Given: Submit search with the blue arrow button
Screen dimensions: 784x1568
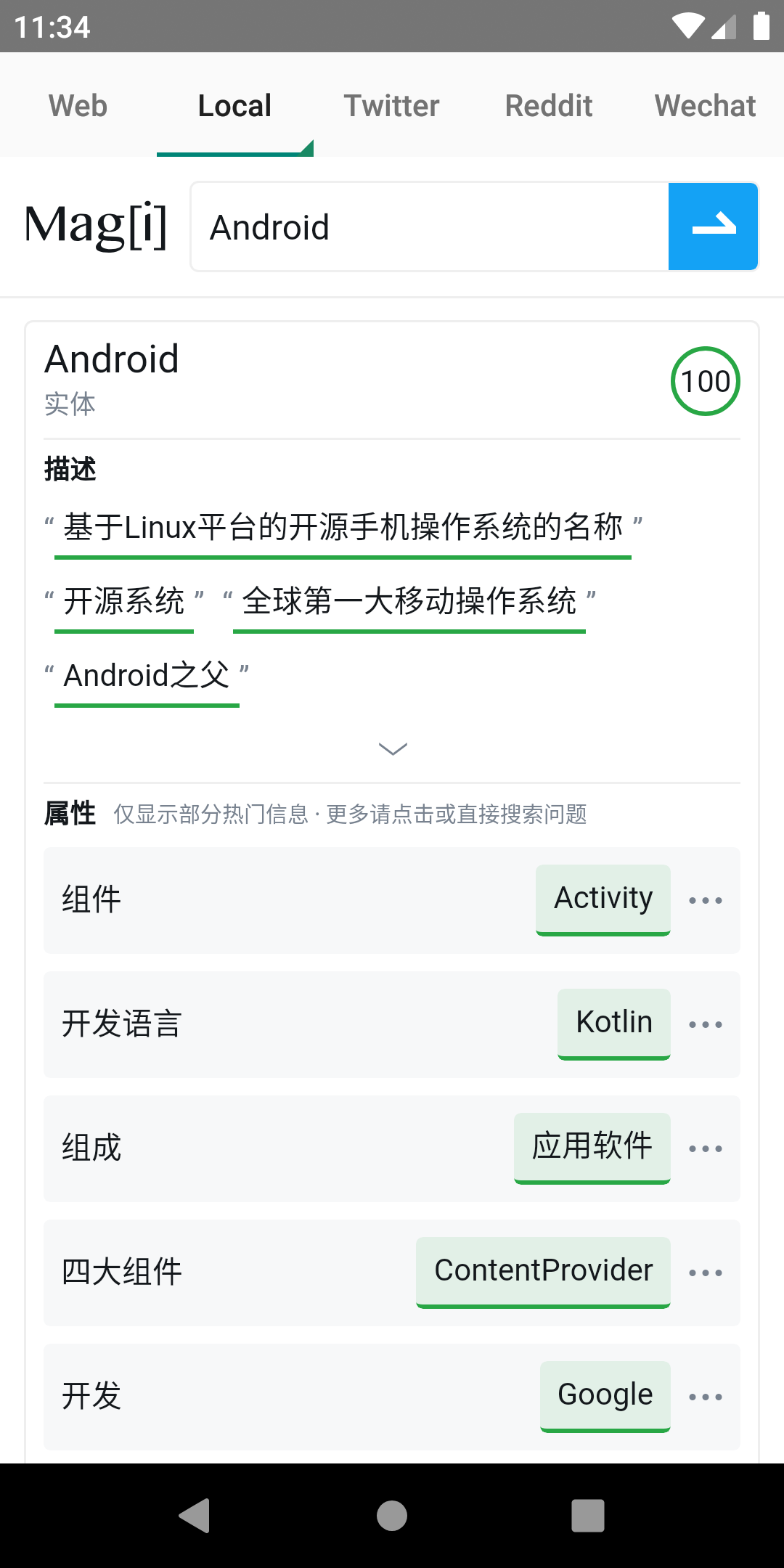Looking at the screenshot, I should pyautogui.click(x=713, y=226).
